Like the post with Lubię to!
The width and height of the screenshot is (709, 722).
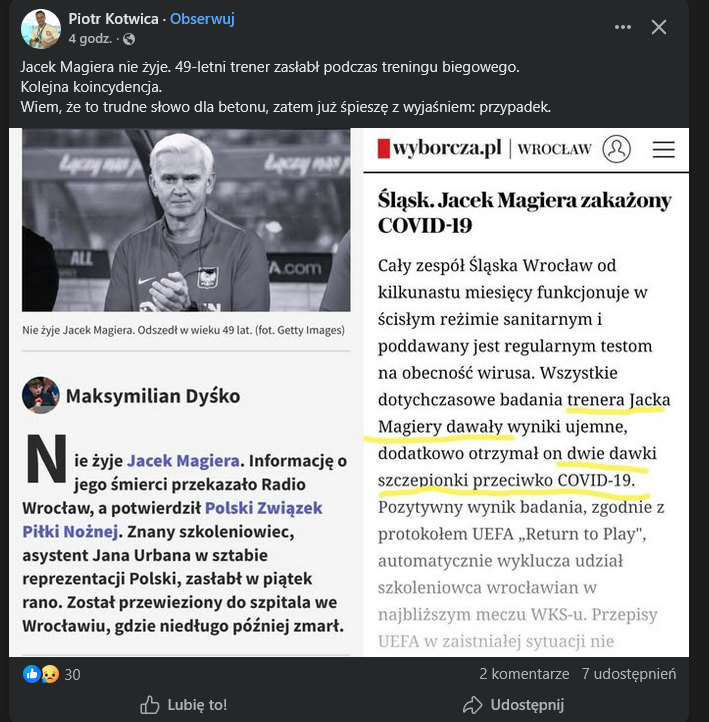tap(183, 705)
